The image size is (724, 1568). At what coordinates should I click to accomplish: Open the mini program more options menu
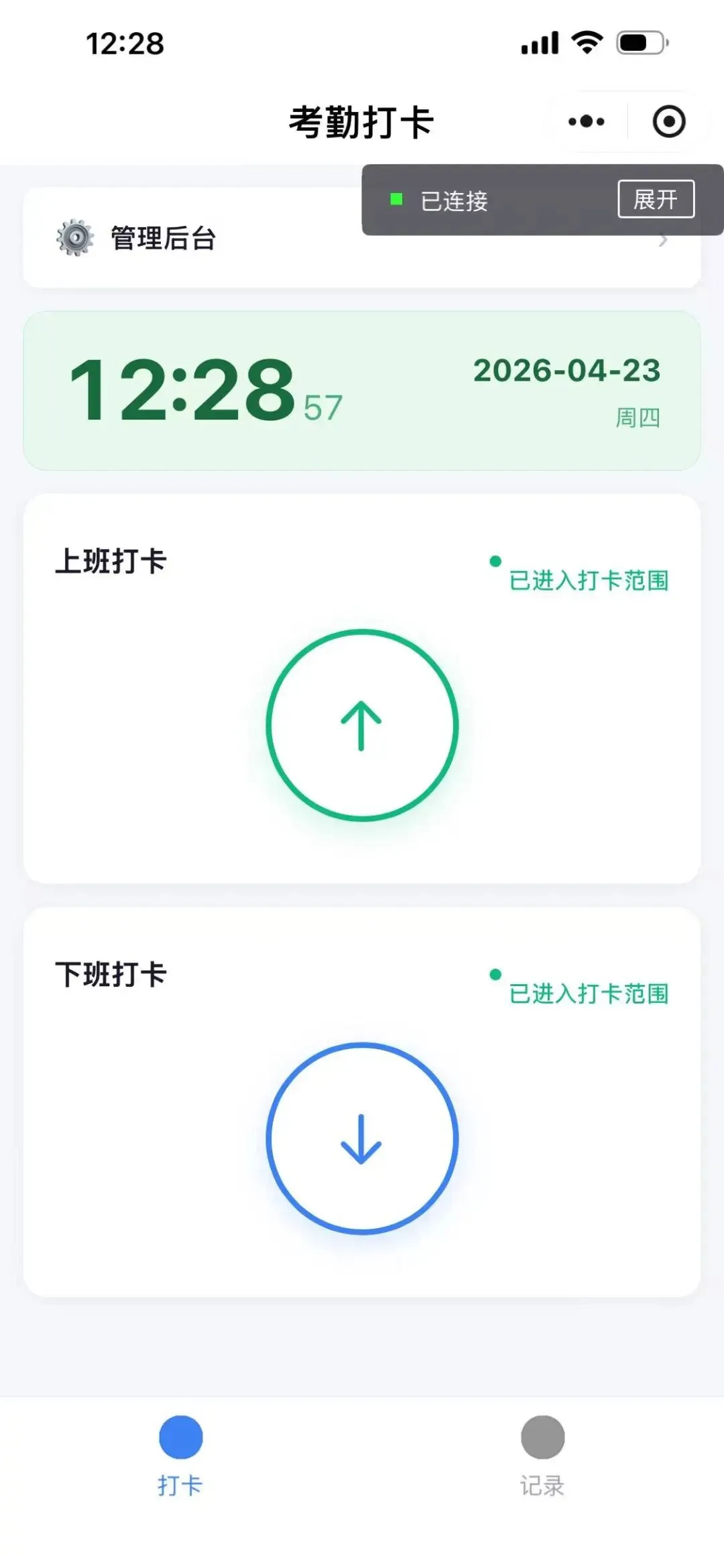point(587,122)
